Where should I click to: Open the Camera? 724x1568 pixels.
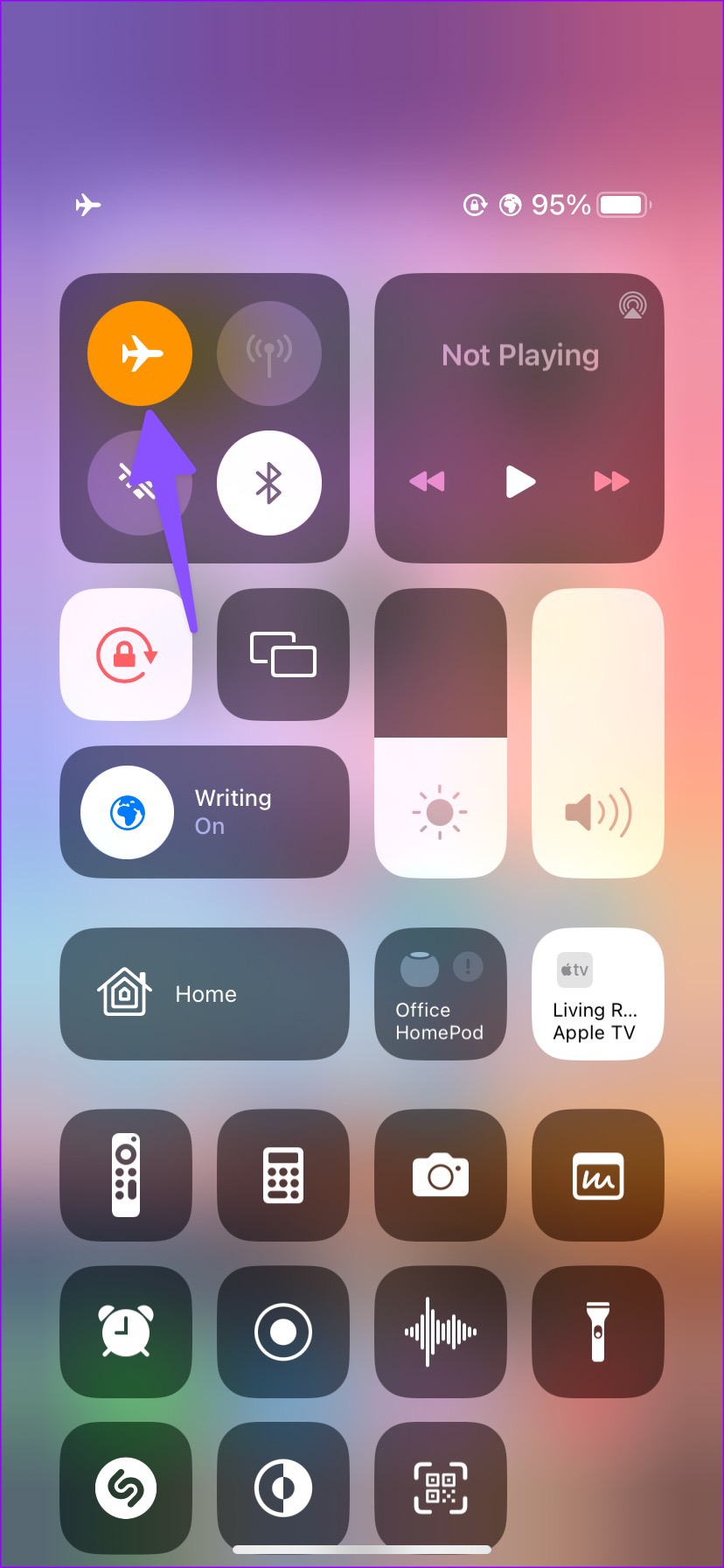coord(440,1175)
